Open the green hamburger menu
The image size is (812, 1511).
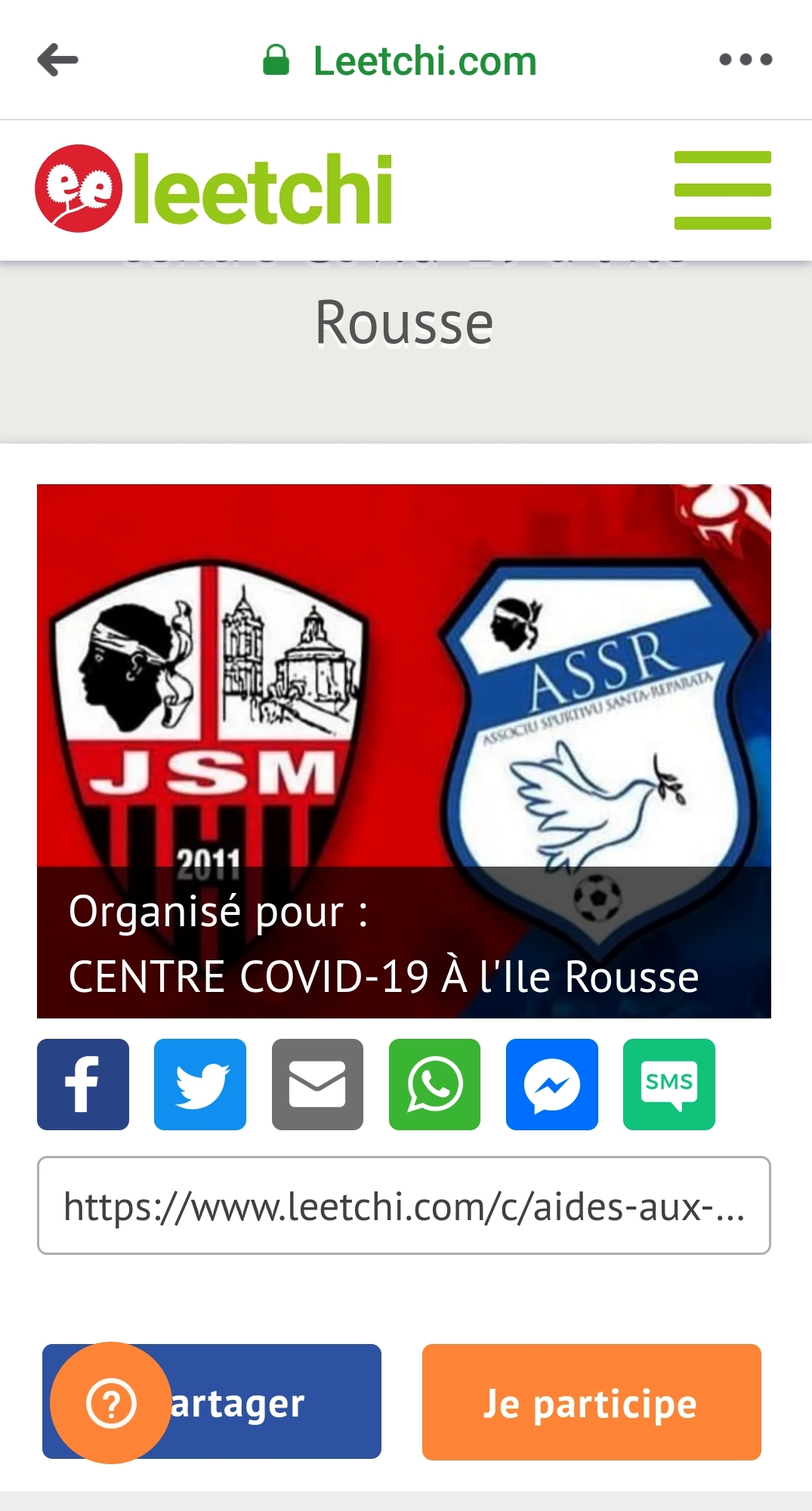[722, 190]
